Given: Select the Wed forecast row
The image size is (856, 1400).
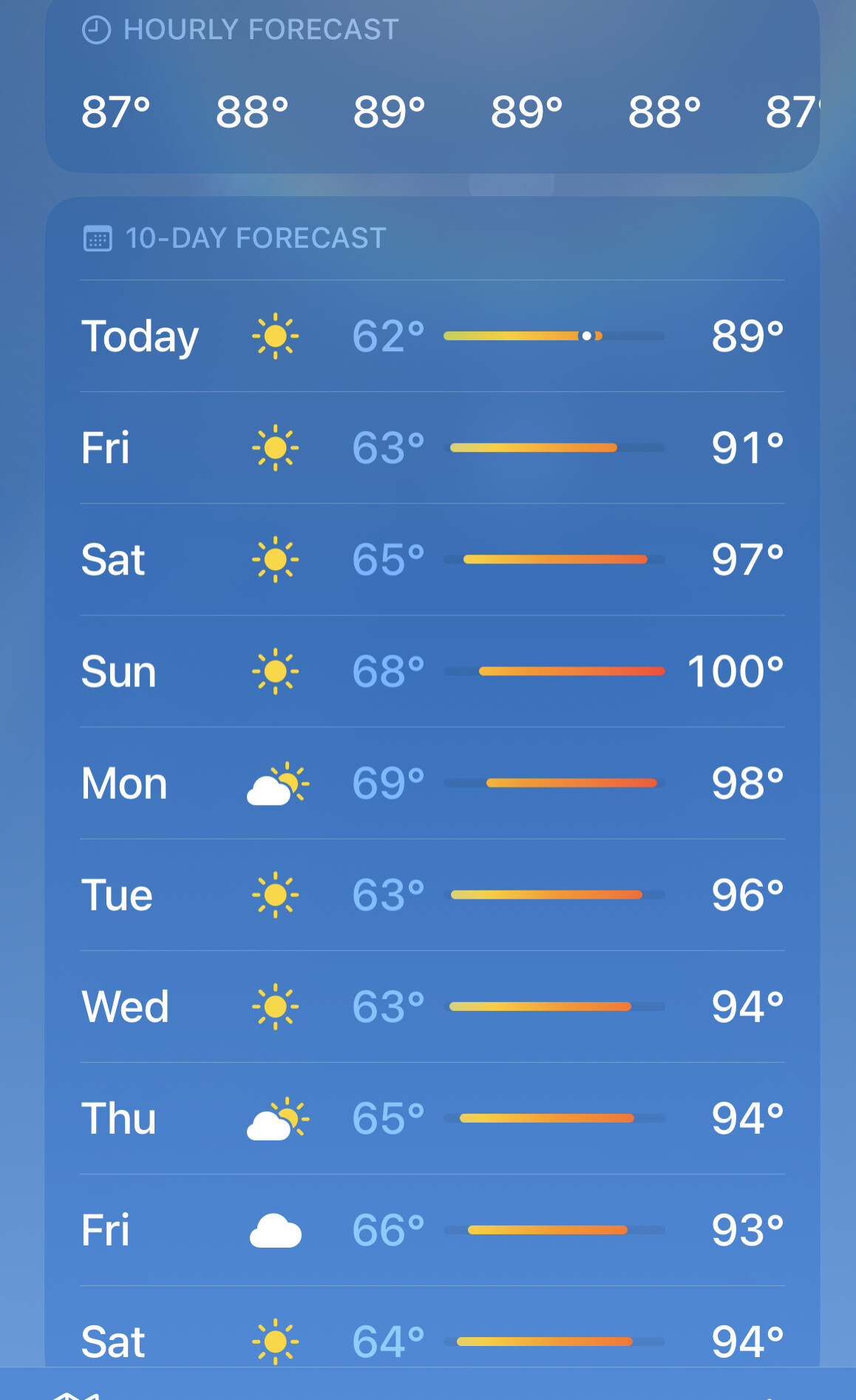Looking at the screenshot, I should (x=432, y=1007).
